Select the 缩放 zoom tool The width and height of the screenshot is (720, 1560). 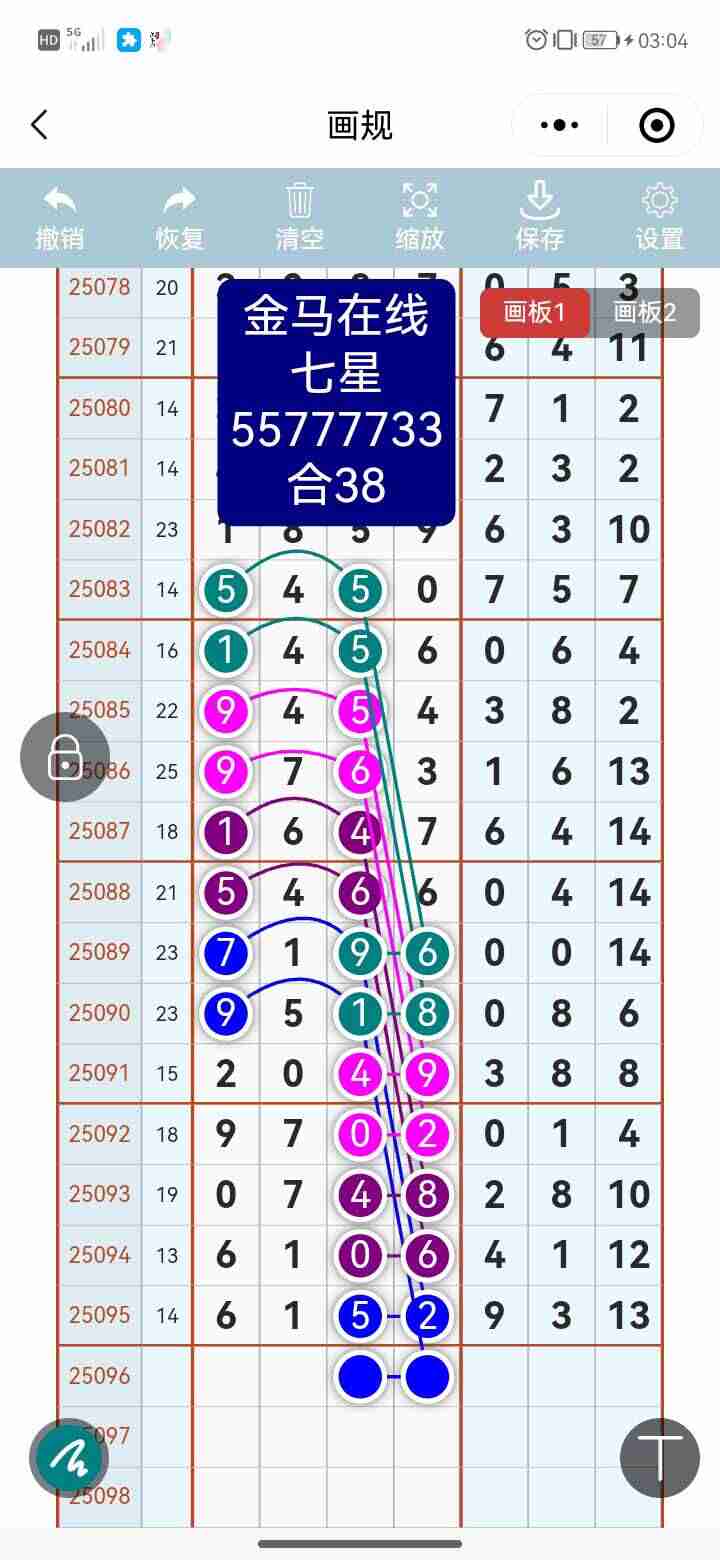point(420,217)
